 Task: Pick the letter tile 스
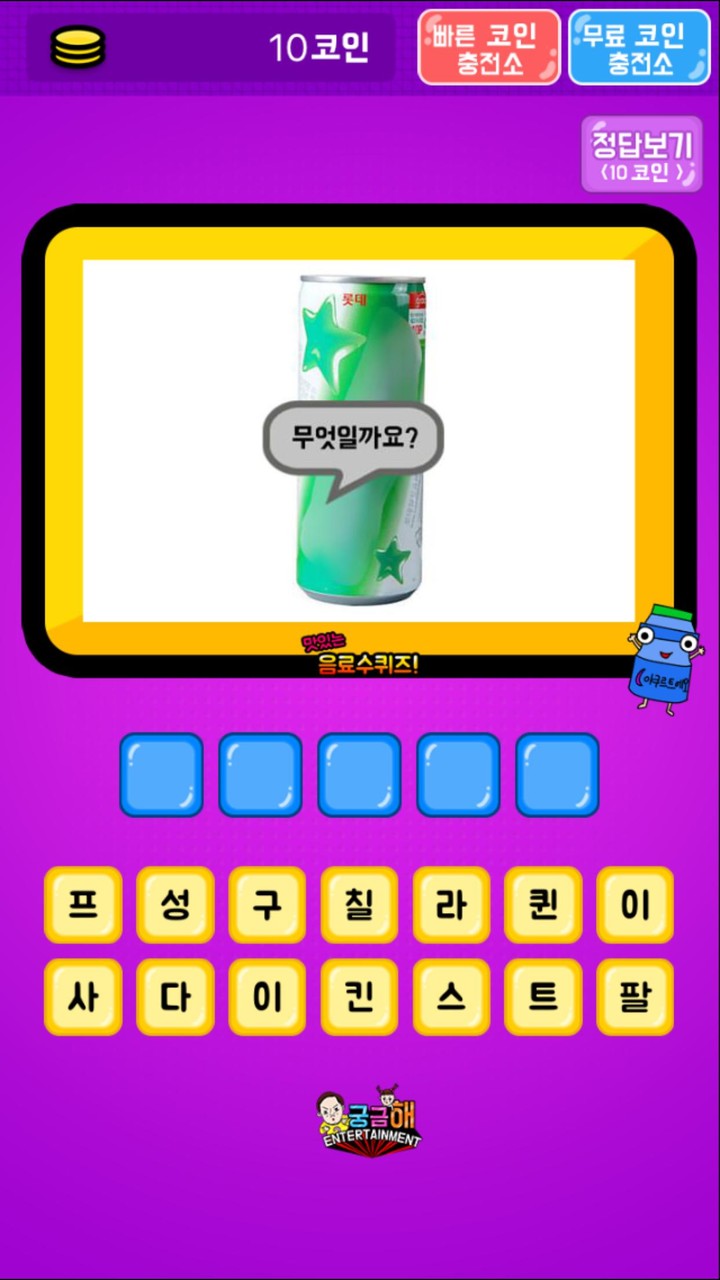point(451,997)
